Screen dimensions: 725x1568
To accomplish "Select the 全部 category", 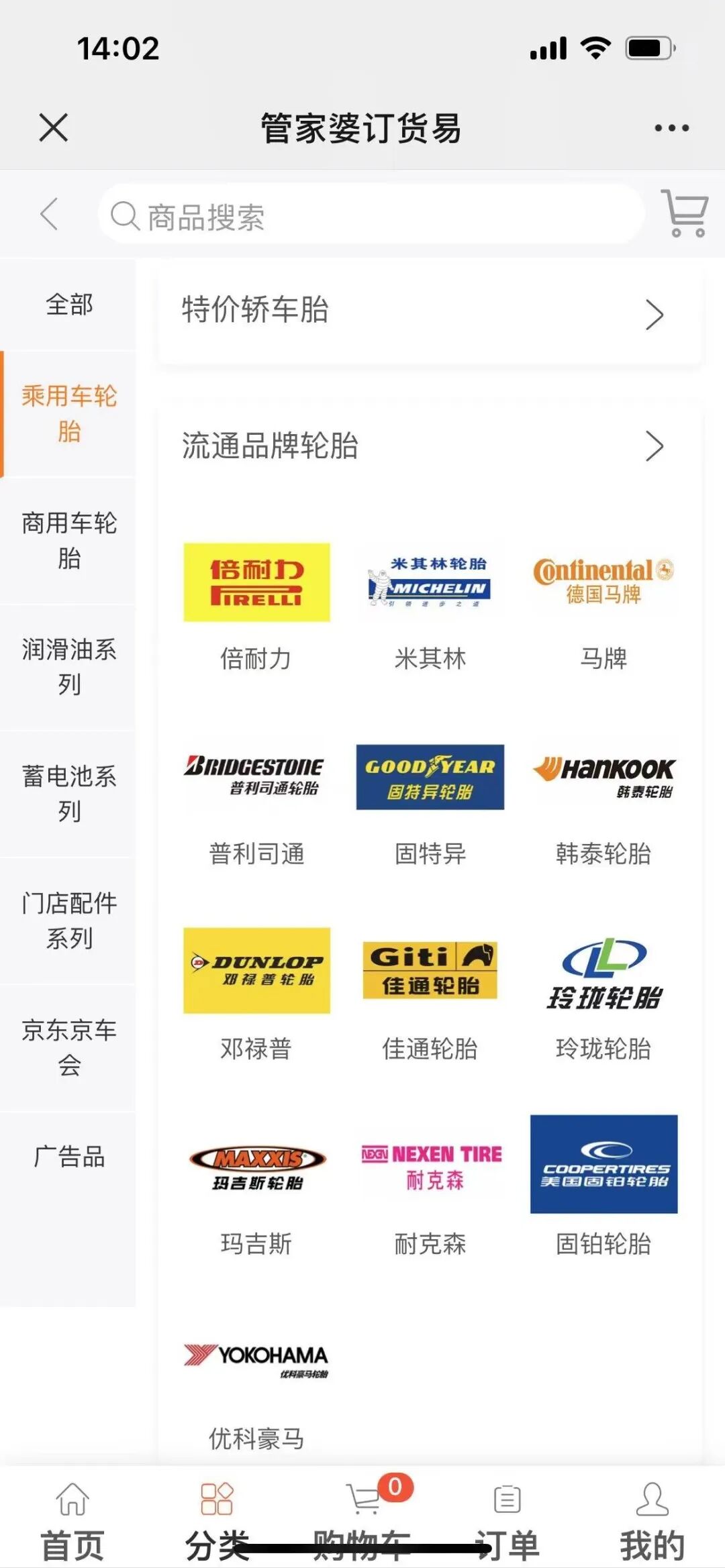I will pos(68,305).
